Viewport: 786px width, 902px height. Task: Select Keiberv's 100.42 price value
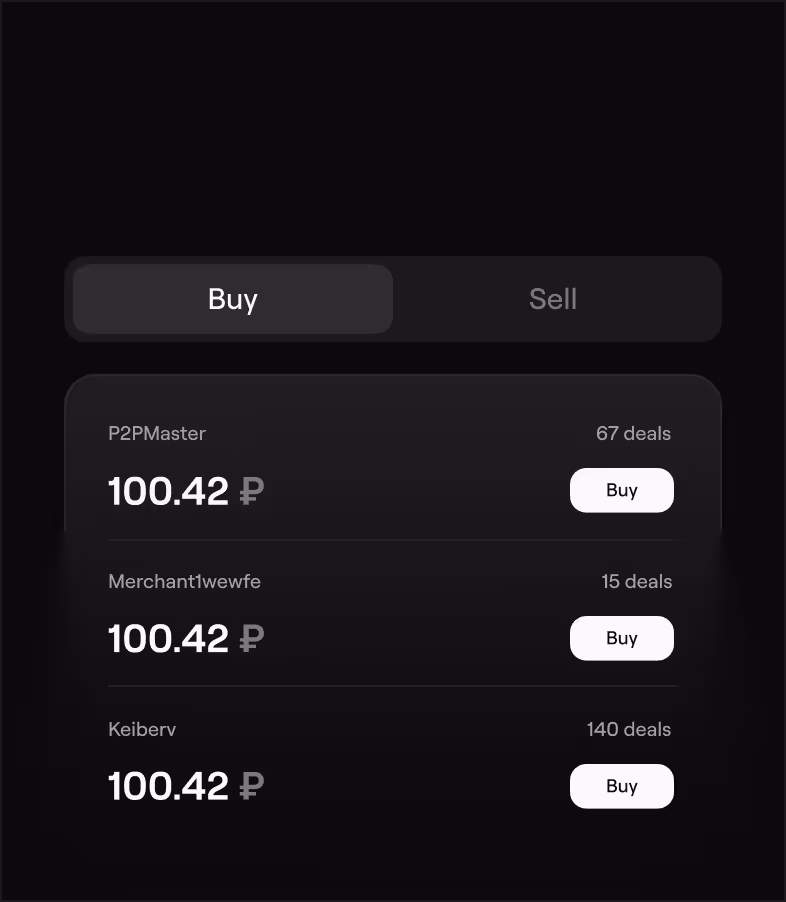coord(169,786)
